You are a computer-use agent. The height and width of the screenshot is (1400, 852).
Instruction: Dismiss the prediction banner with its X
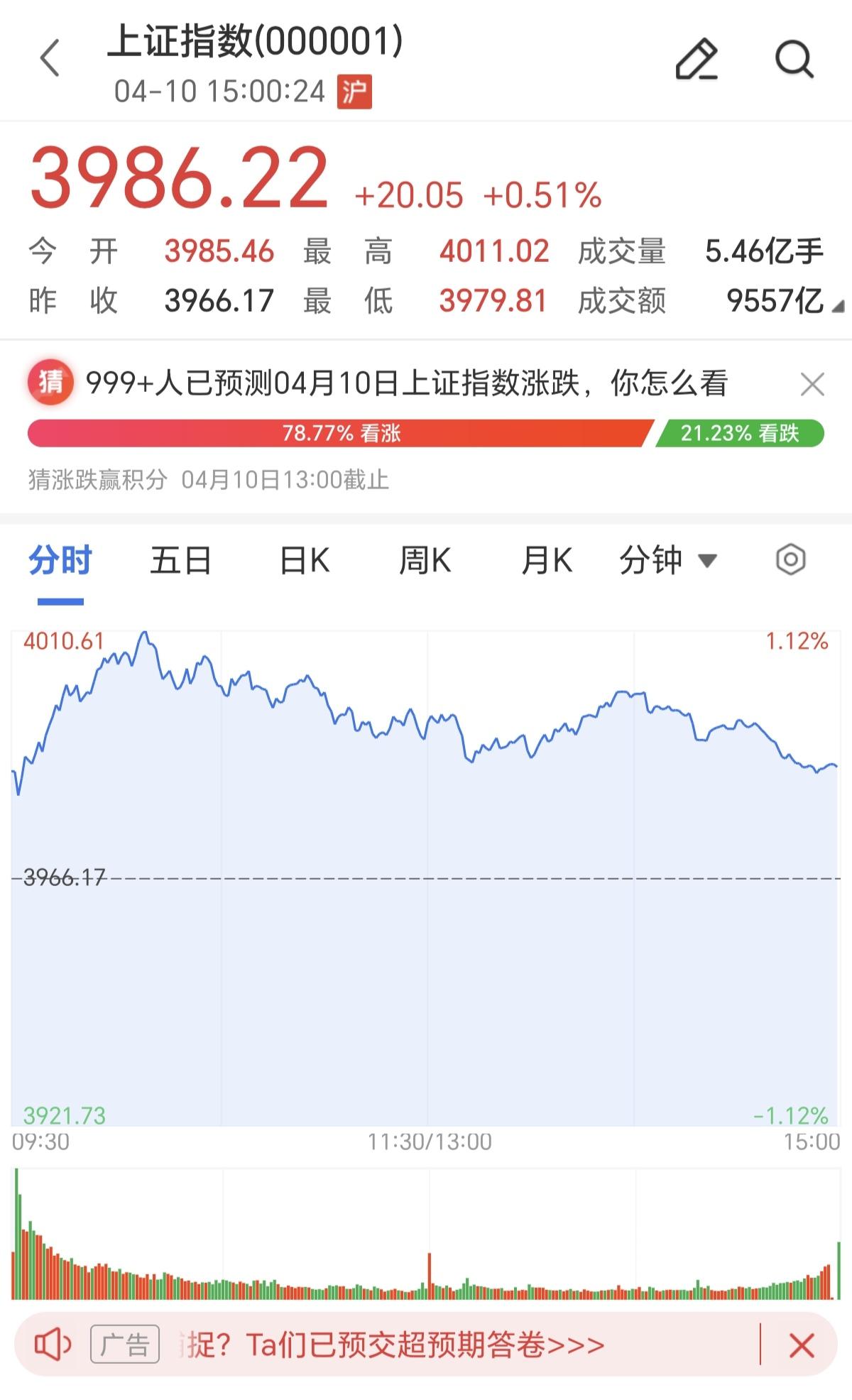pyautogui.click(x=812, y=383)
